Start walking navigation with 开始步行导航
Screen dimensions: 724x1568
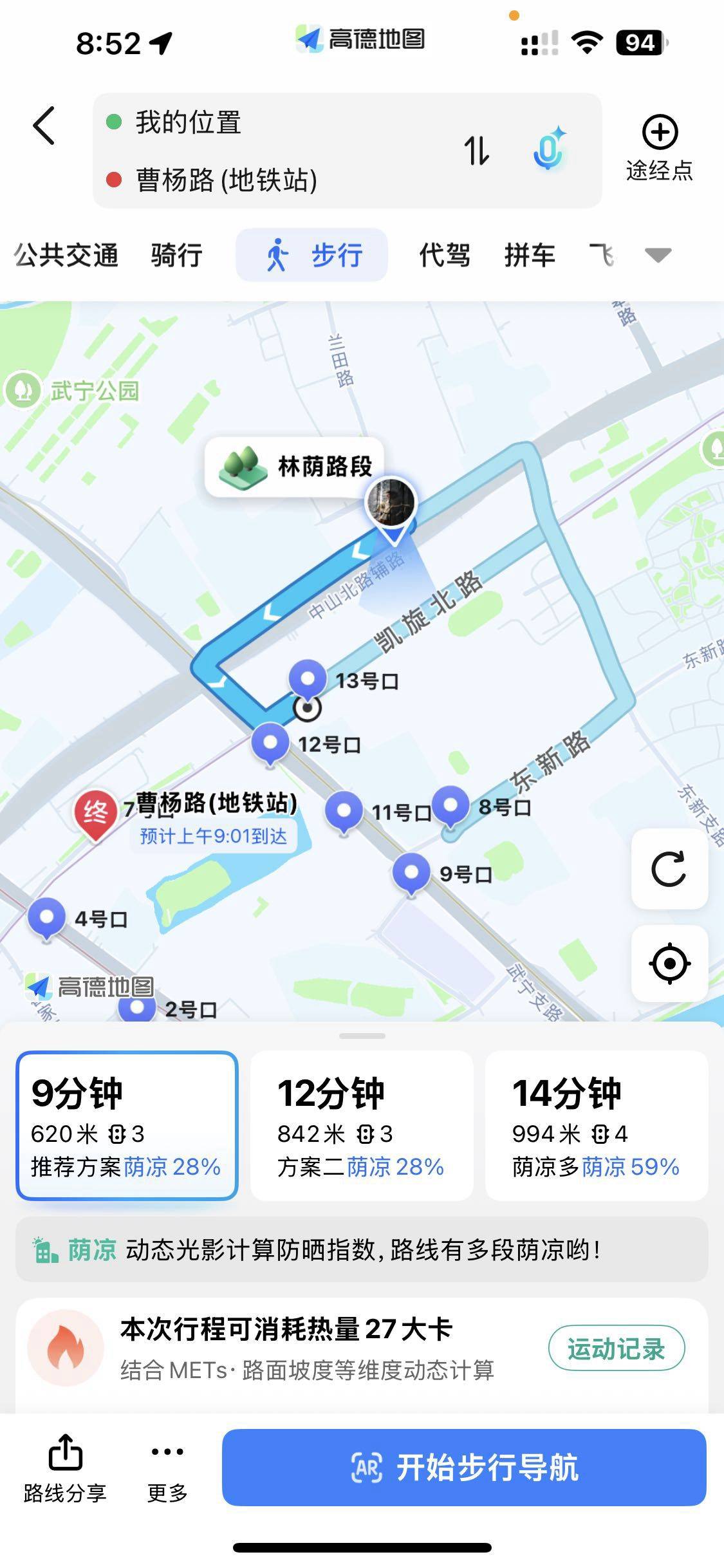point(464,1468)
